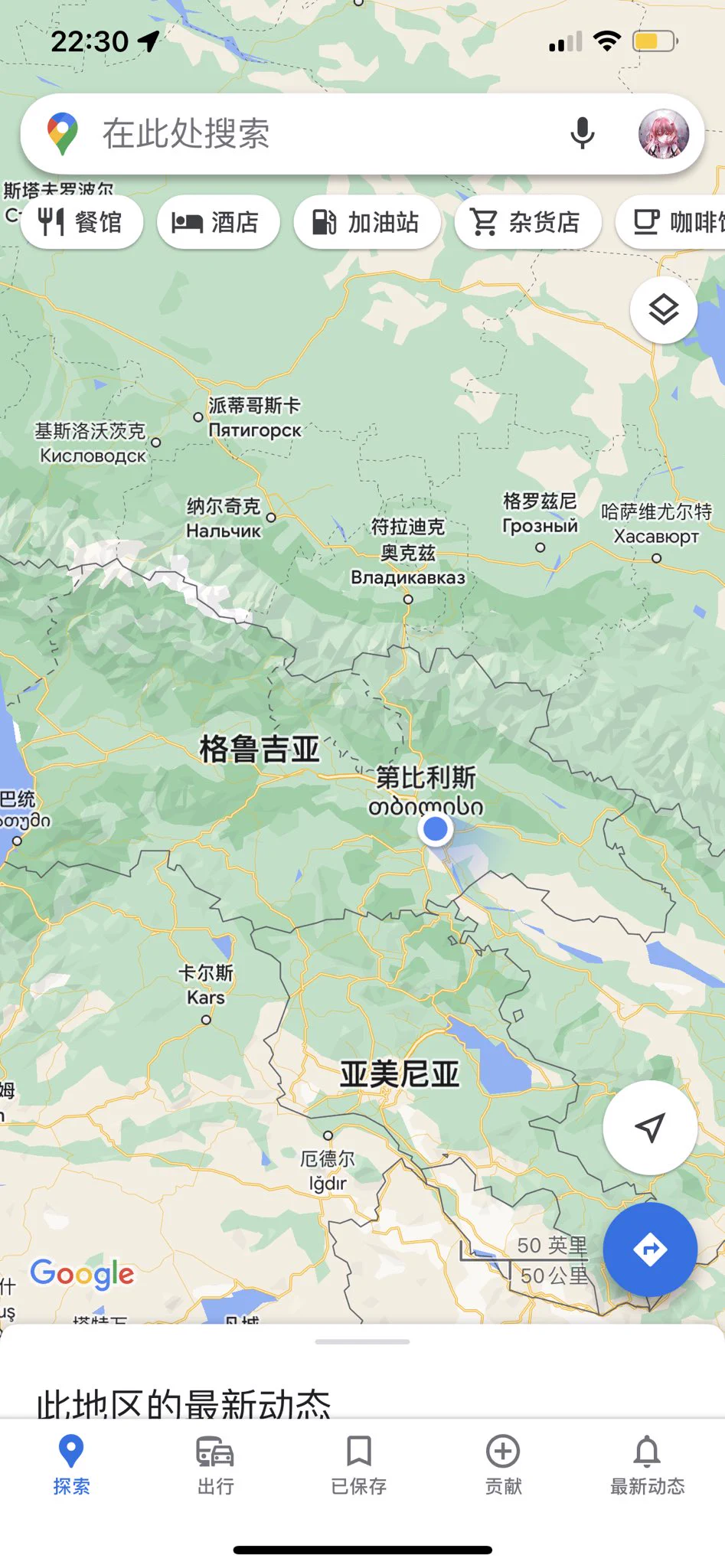Select the 杂货店 category chip

[527, 222]
